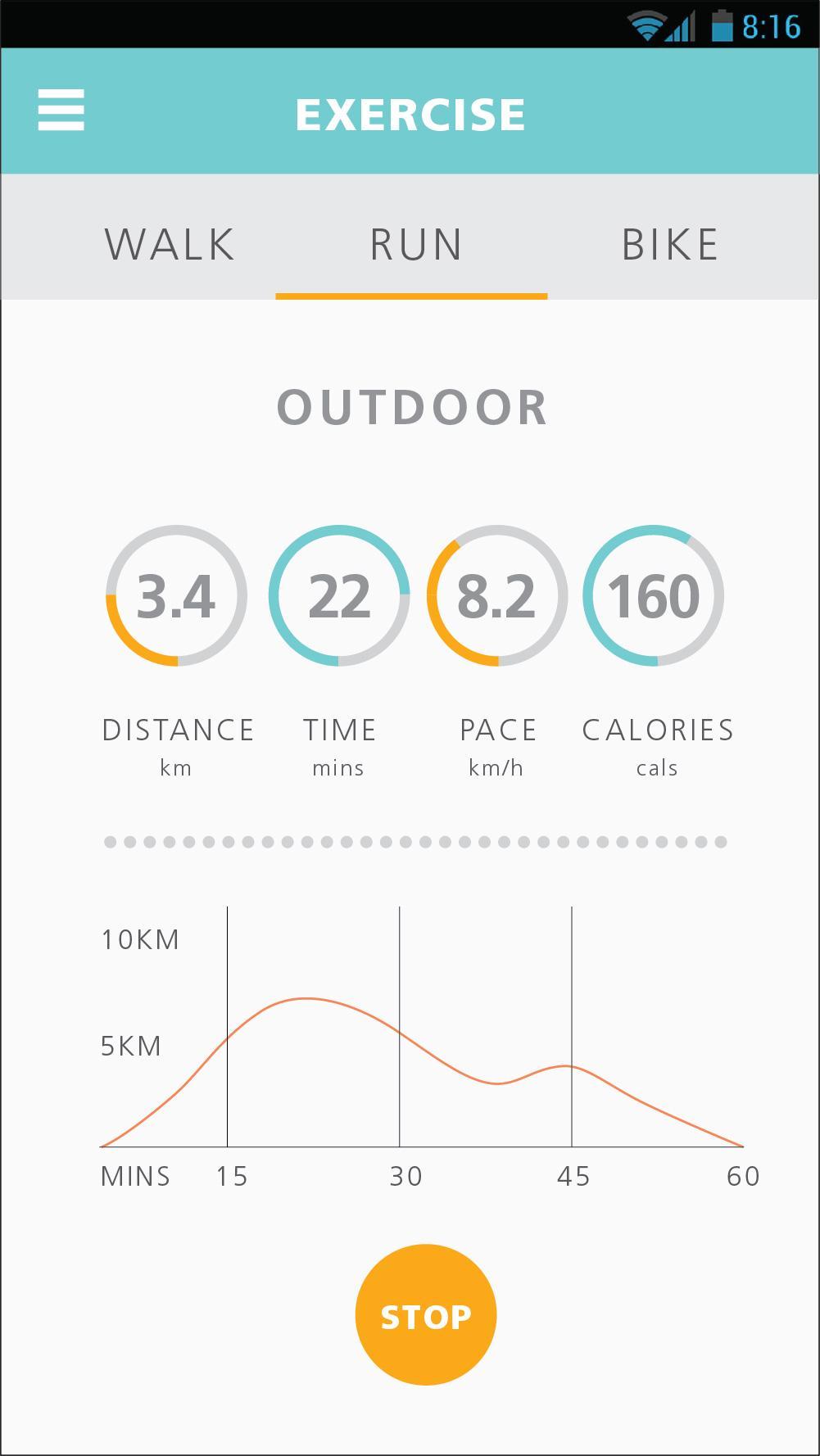The width and height of the screenshot is (820, 1456).
Task: Open the hamburger menu
Action: click(x=61, y=111)
